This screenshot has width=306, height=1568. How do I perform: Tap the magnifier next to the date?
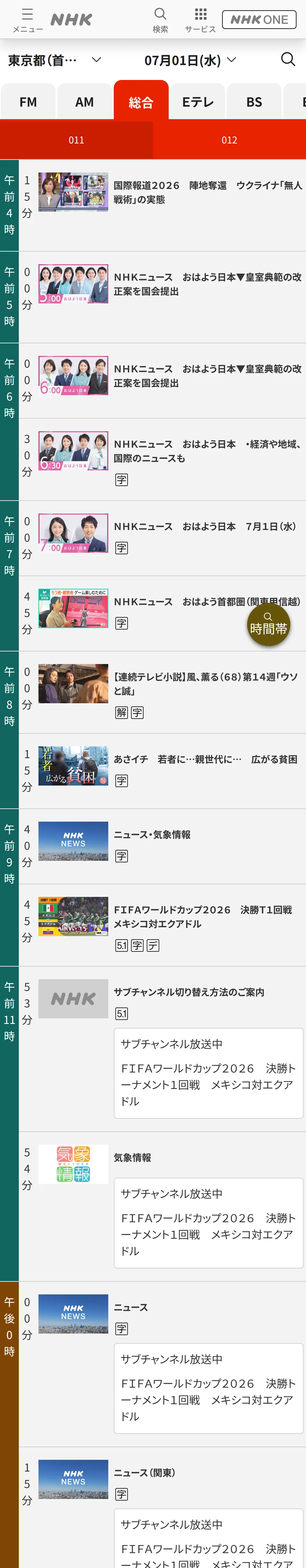coord(288,59)
